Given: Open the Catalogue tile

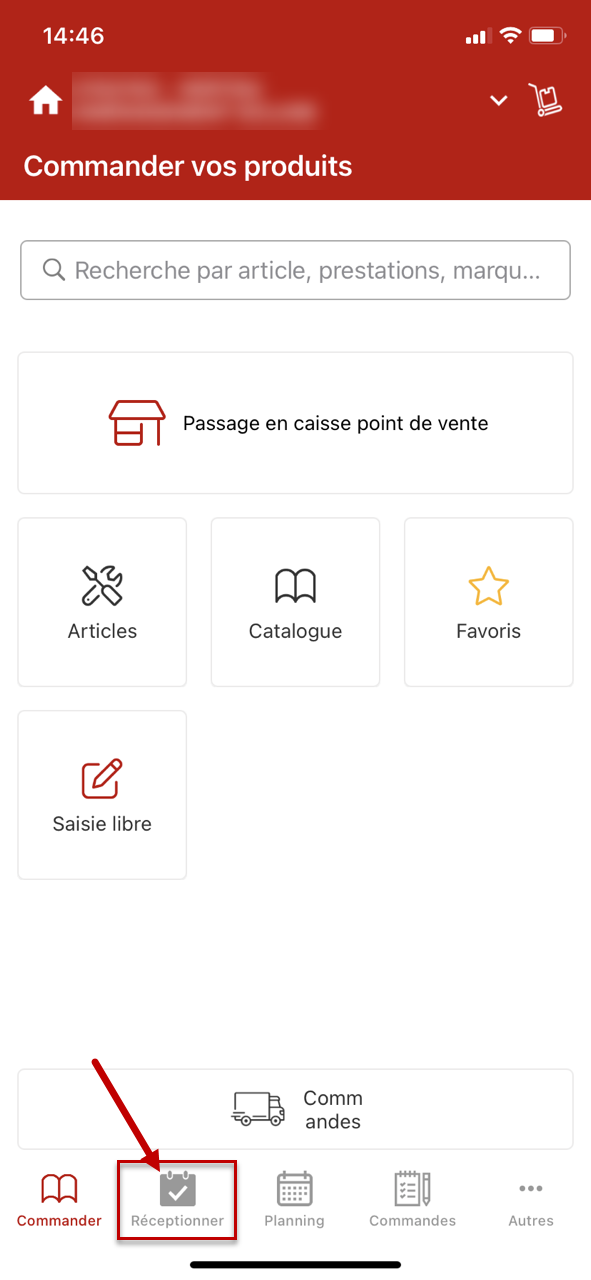Looking at the screenshot, I should [x=295, y=602].
